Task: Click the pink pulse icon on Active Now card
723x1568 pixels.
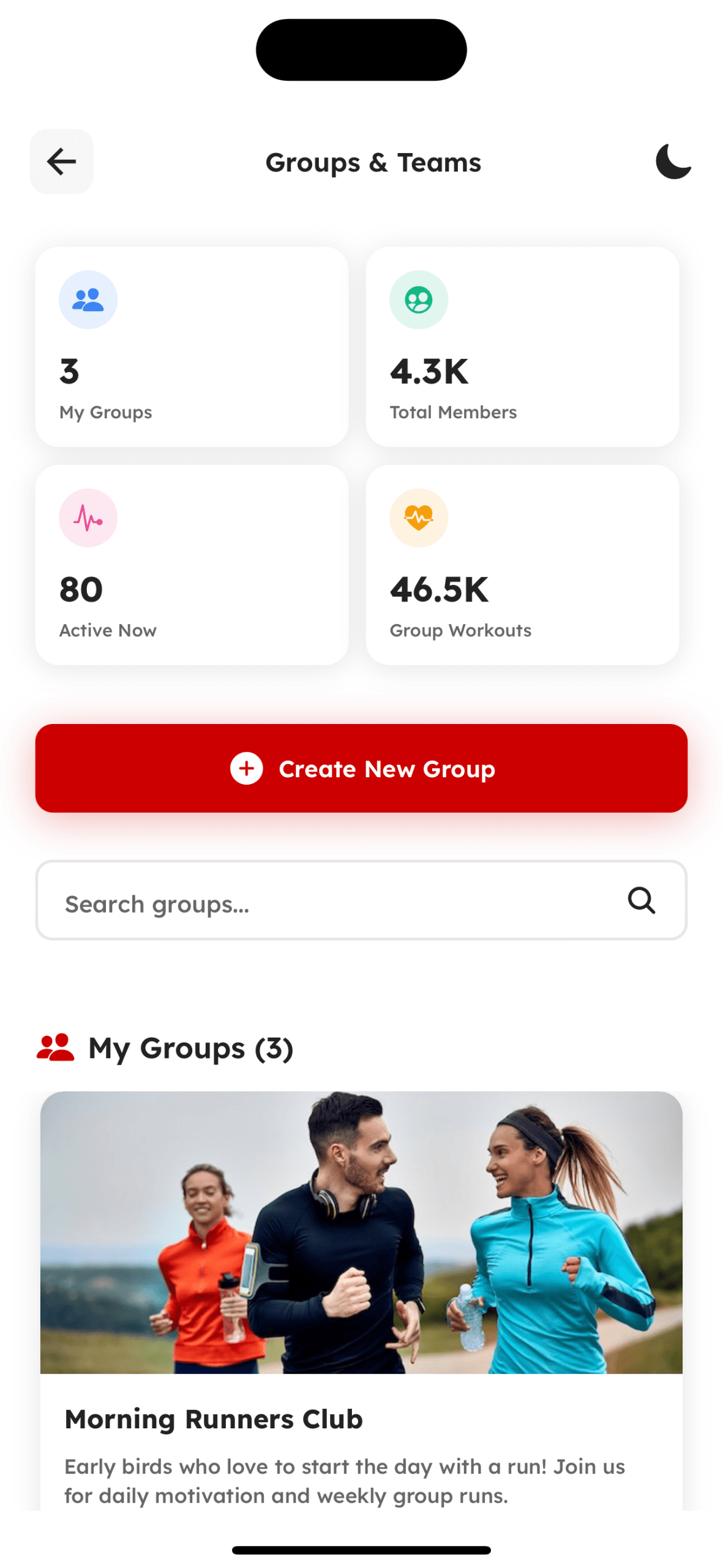Action: click(88, 518)
